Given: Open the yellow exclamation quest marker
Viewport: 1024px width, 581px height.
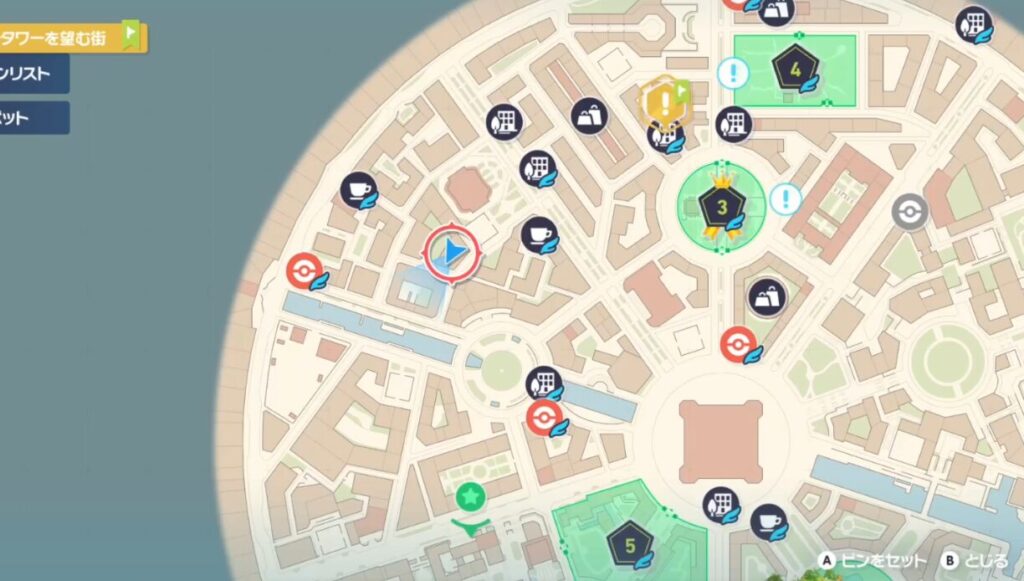Looking at the screenshot, I should click(663, 101).
